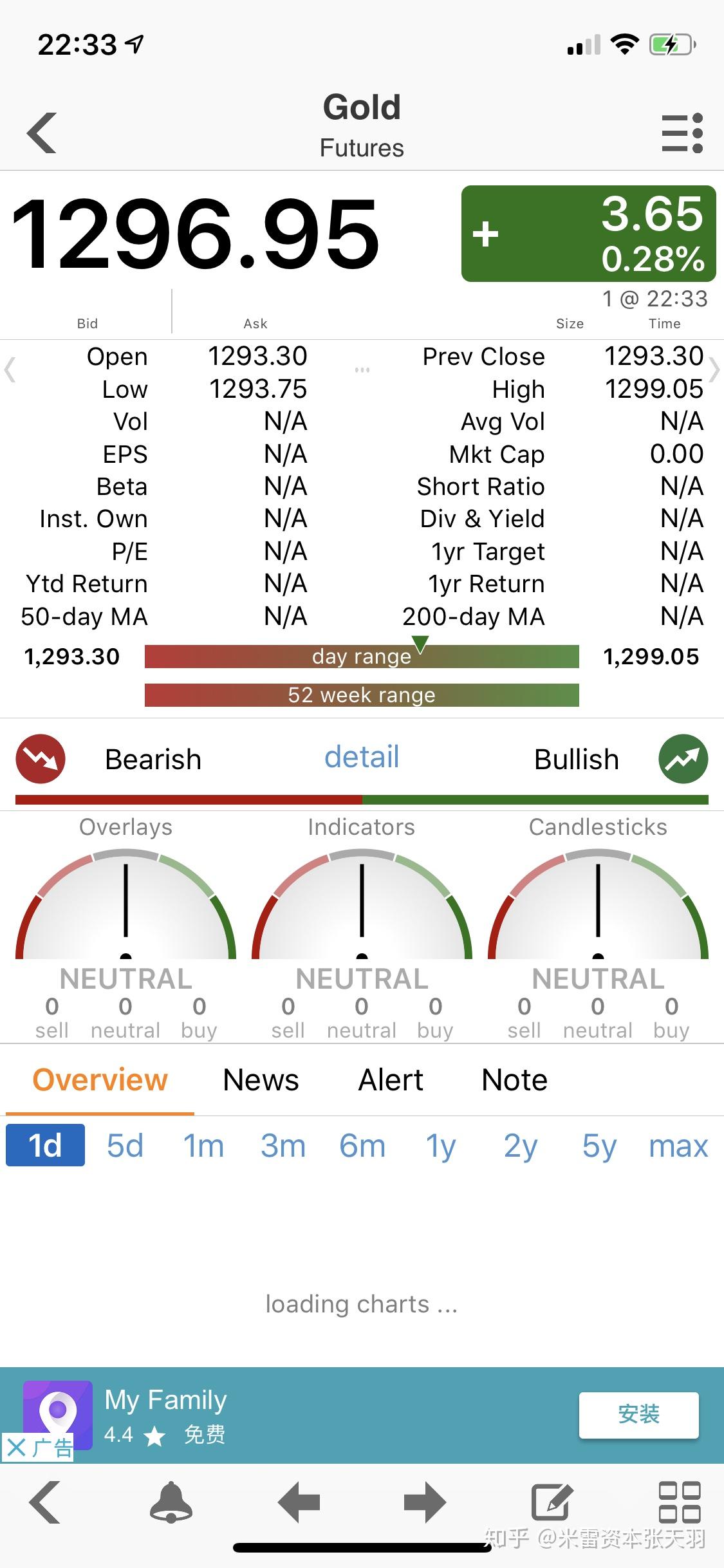Select the 1y chart range
Screen dimensions: 724x1568
pyautogui.click(x=441, y=1146)
